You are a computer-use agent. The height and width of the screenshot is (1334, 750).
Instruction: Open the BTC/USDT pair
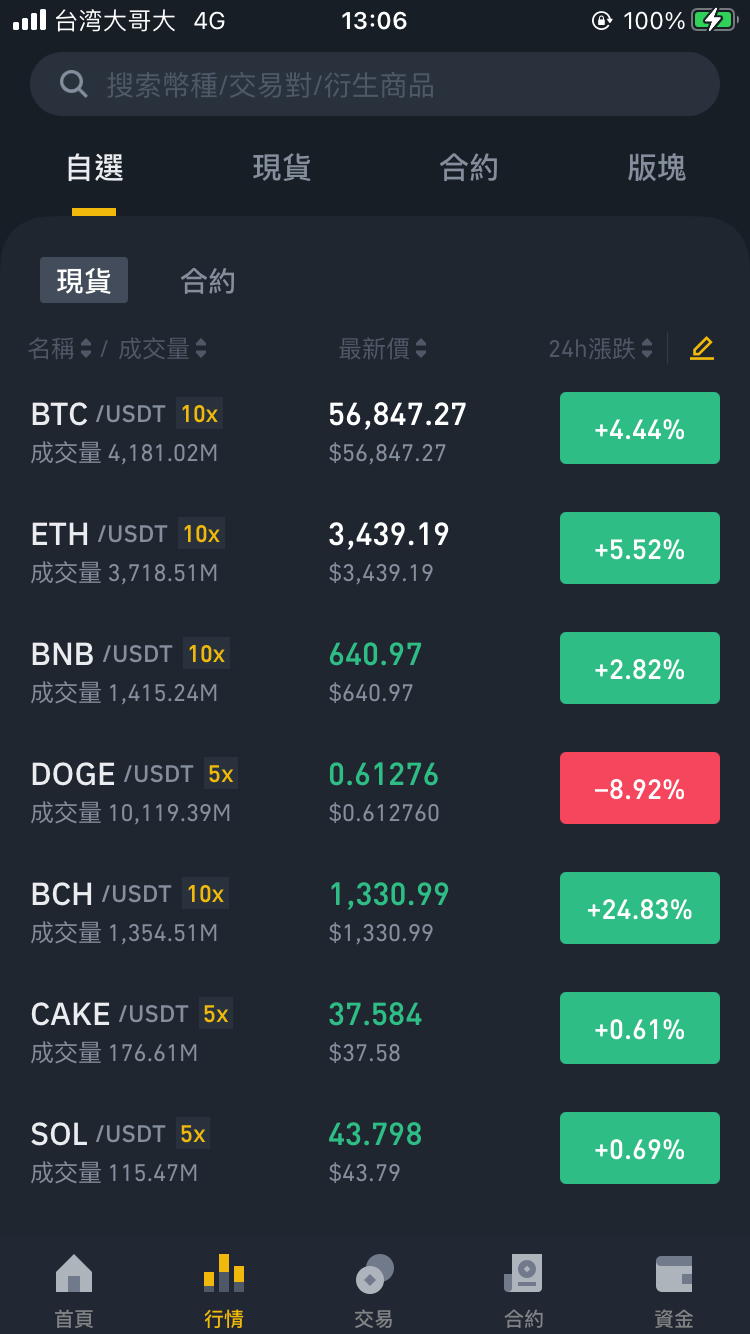[375, 428]
